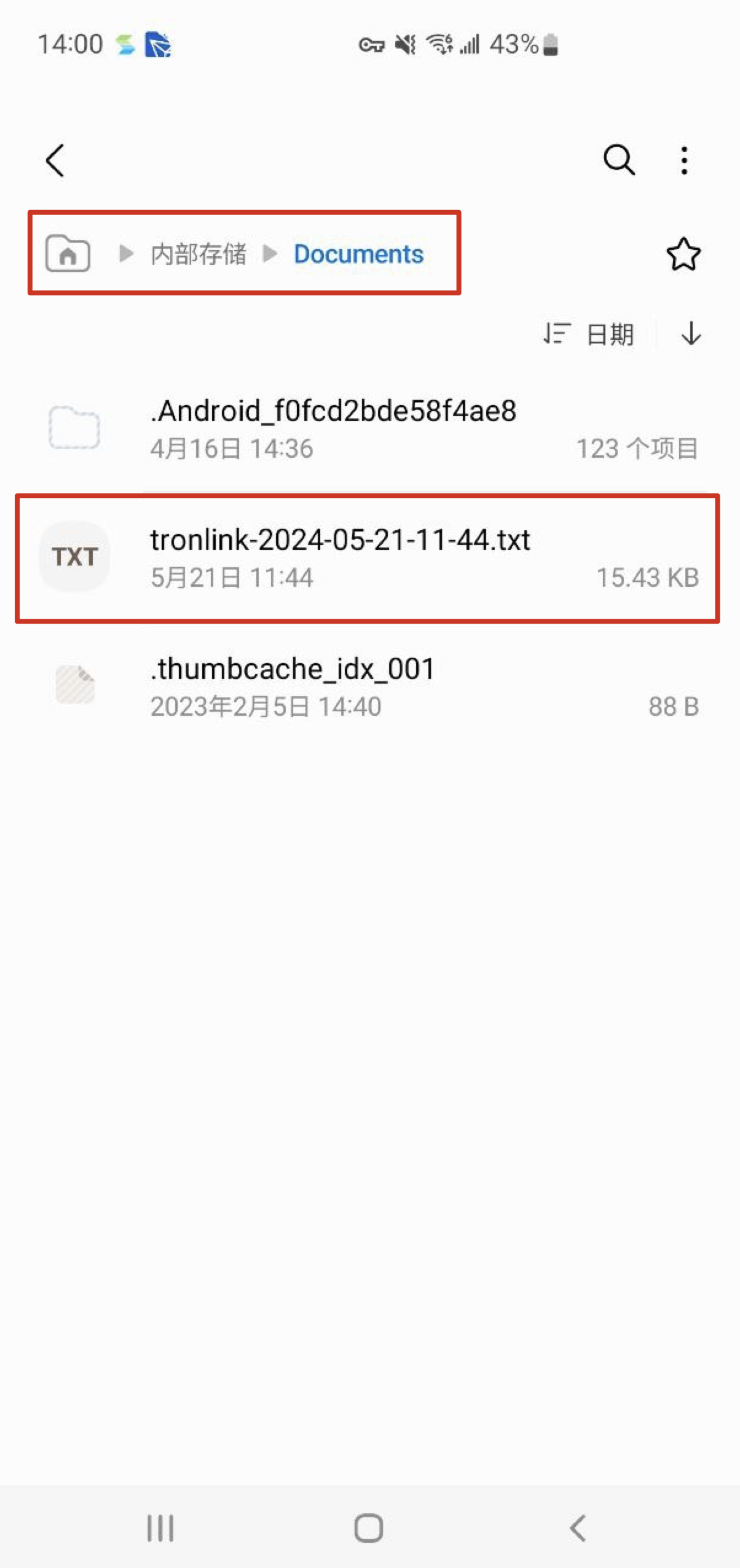
Task: Open the search magnifier icon
Action: coord(618,160)
